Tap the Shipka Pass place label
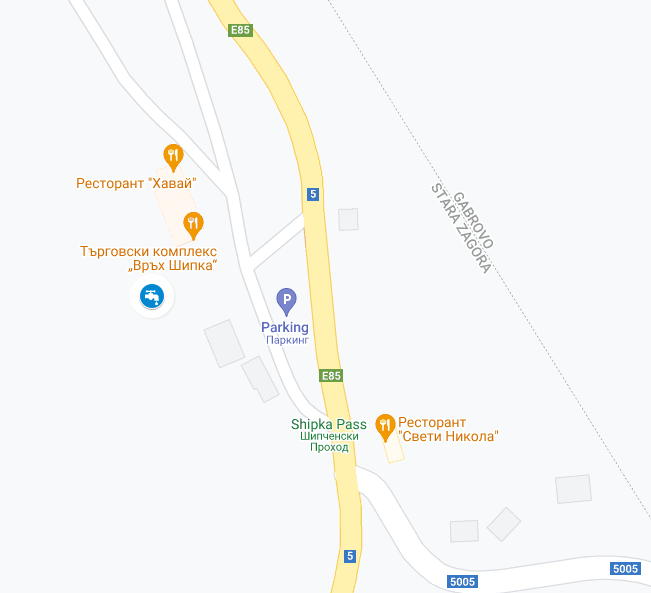651x593 pixels. (329, 424)
